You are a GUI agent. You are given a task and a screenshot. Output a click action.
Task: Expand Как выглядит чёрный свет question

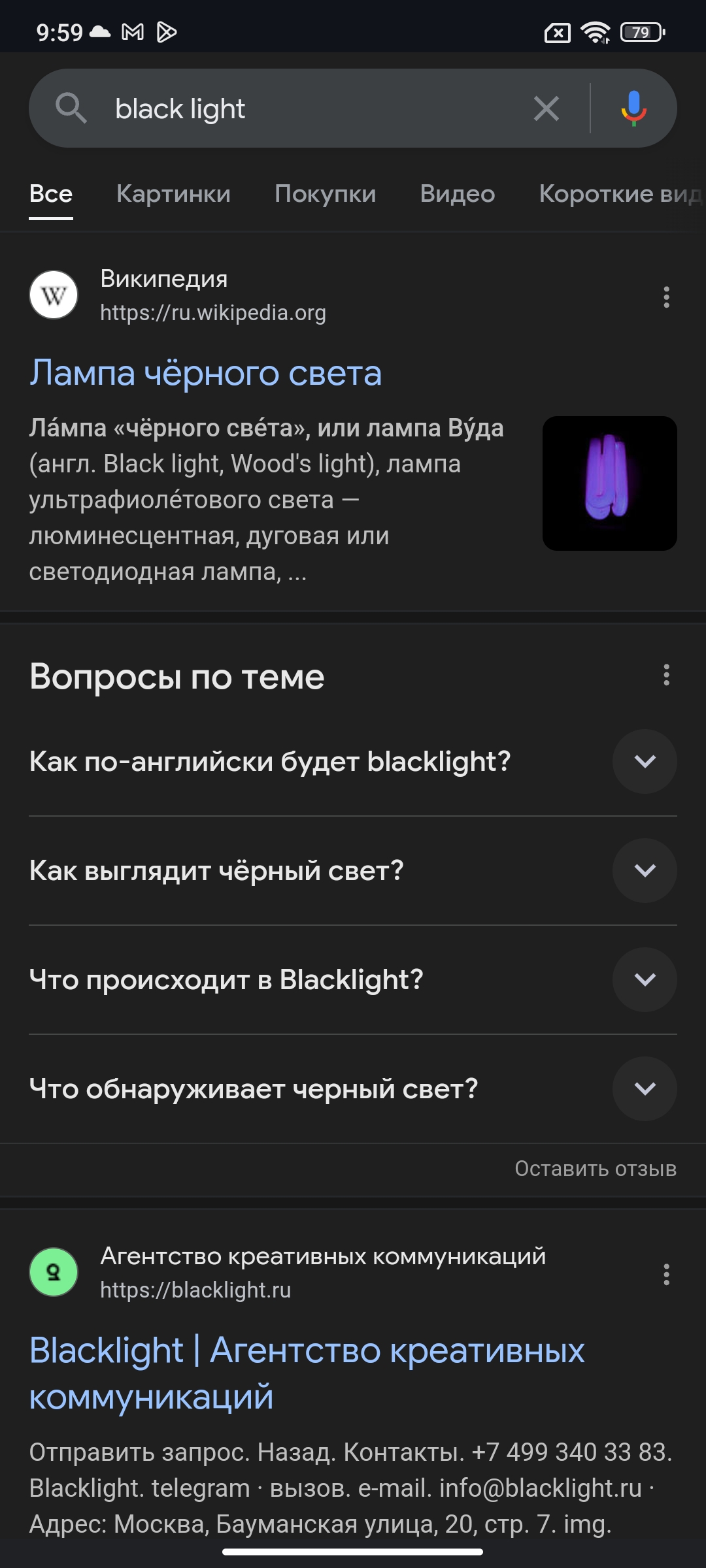point(353,871)
